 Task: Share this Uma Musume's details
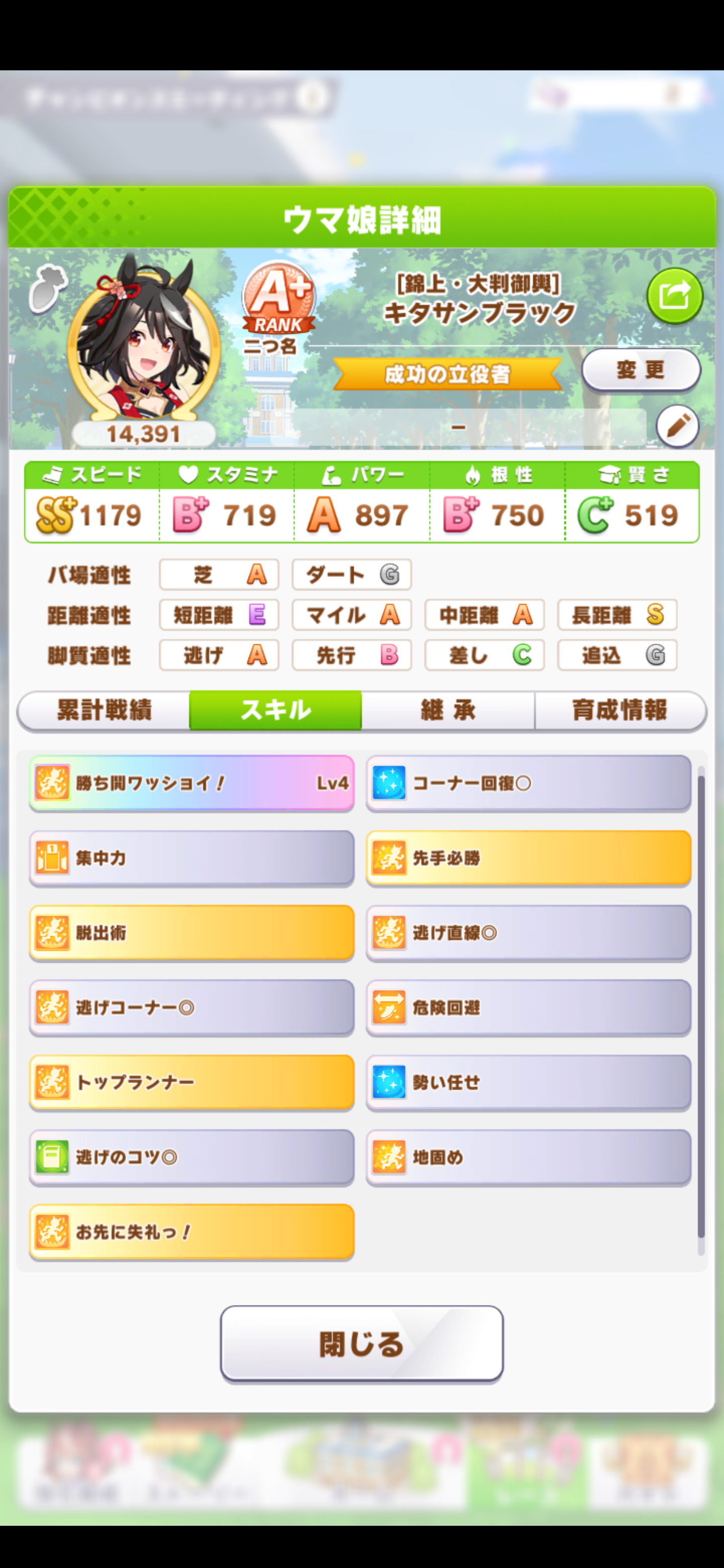(674, 297)
